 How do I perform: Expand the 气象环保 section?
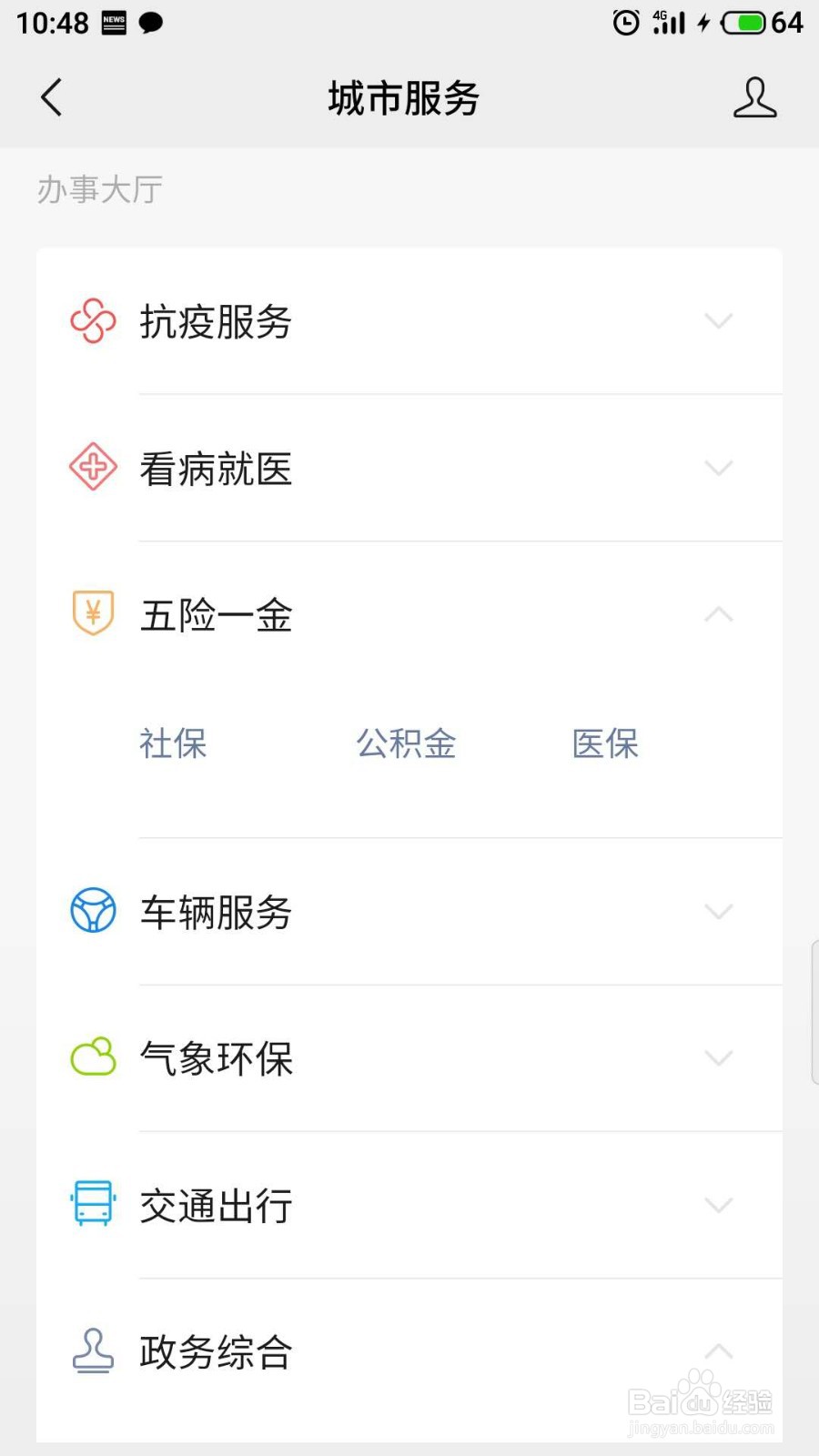pyautogui.click(x=409, y=1058)
